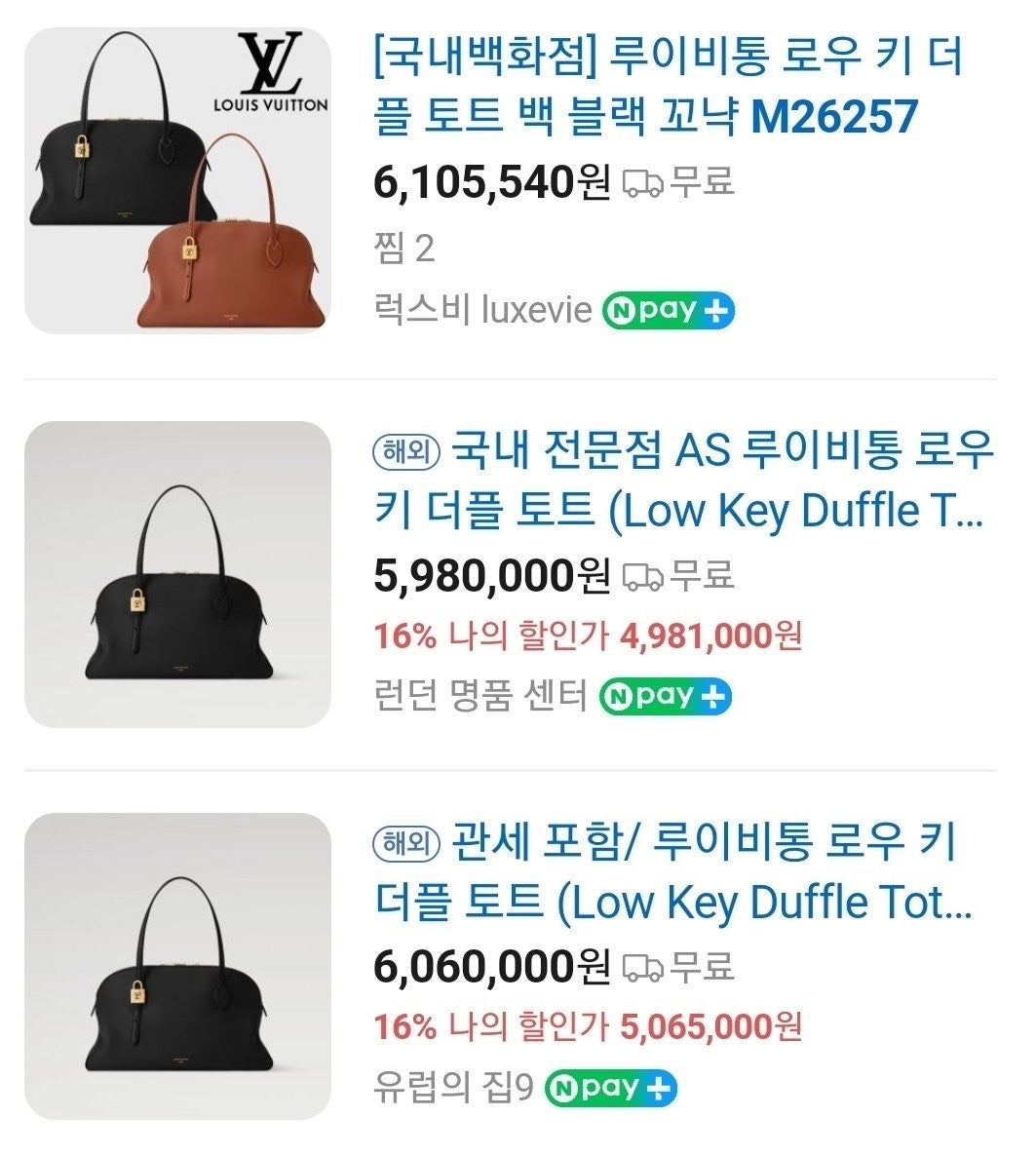1036x1156 pixels.
Task: Tap the product image of the 5,980,000원 bag
Action: pos(177,574)
